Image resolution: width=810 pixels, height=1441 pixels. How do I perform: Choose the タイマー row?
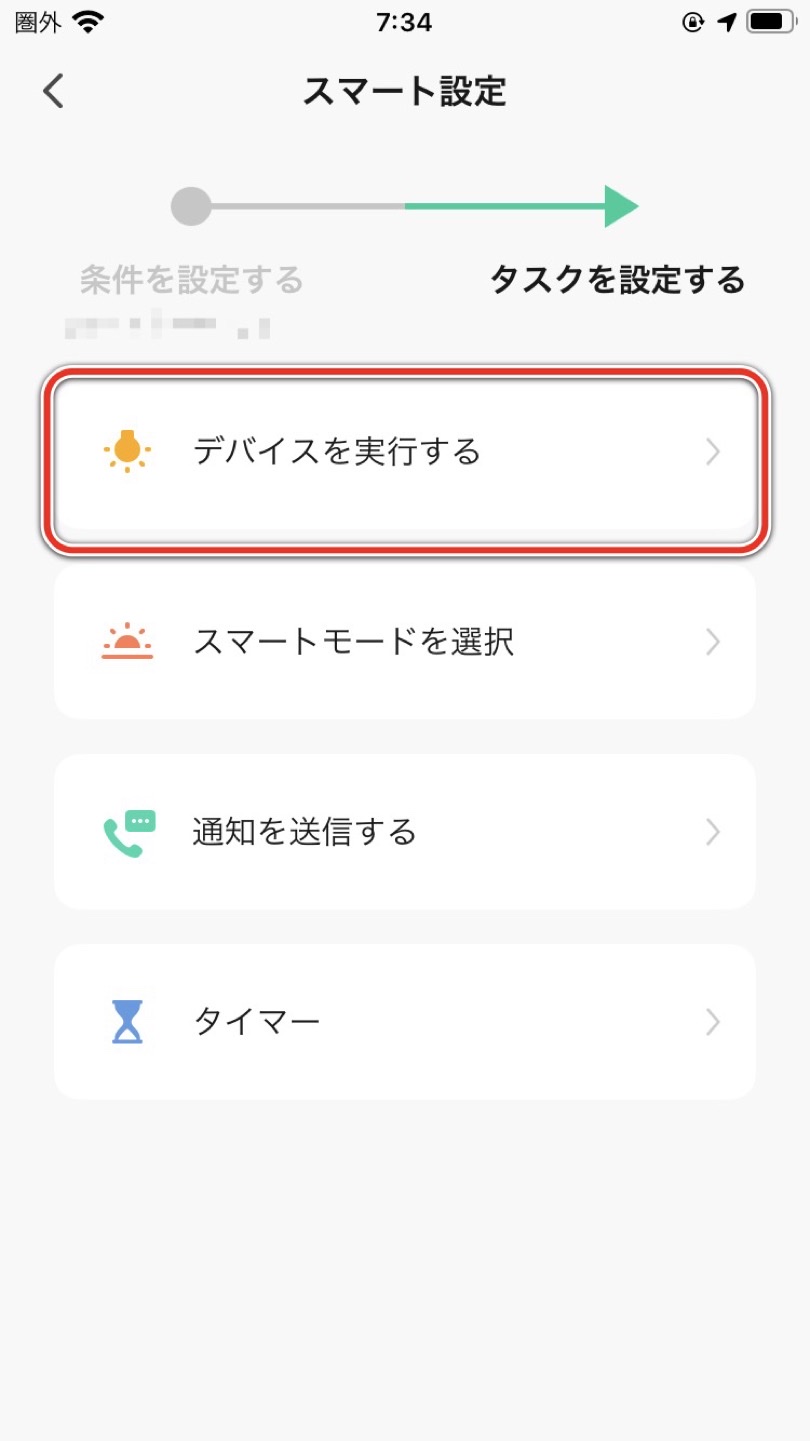[x=405, y=1022]
